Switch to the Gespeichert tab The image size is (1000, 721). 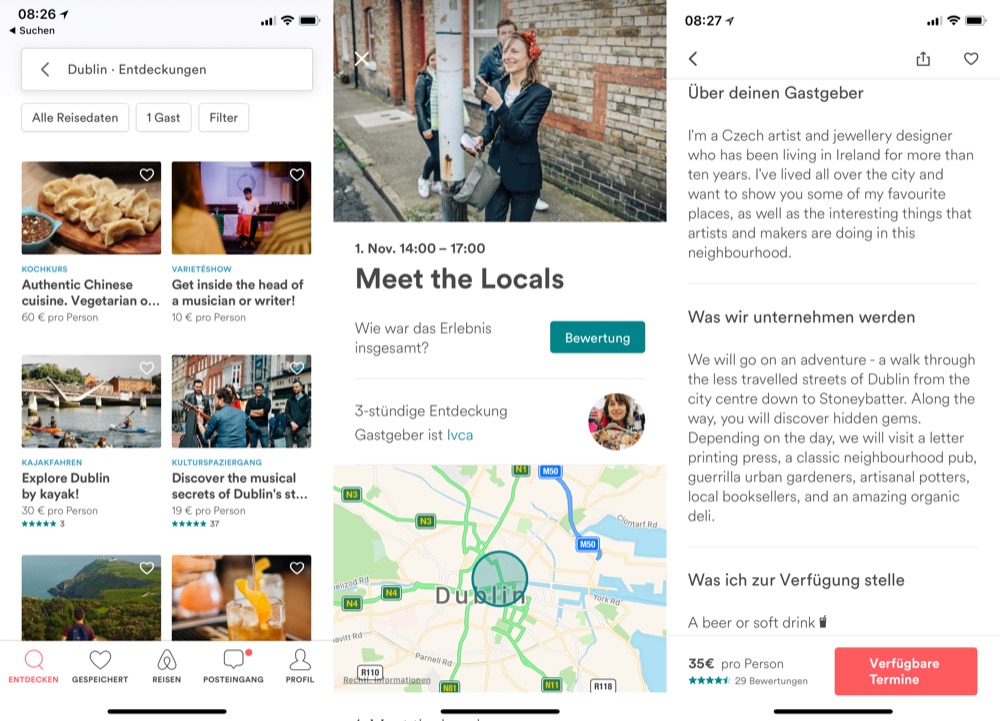pos(100,666)
